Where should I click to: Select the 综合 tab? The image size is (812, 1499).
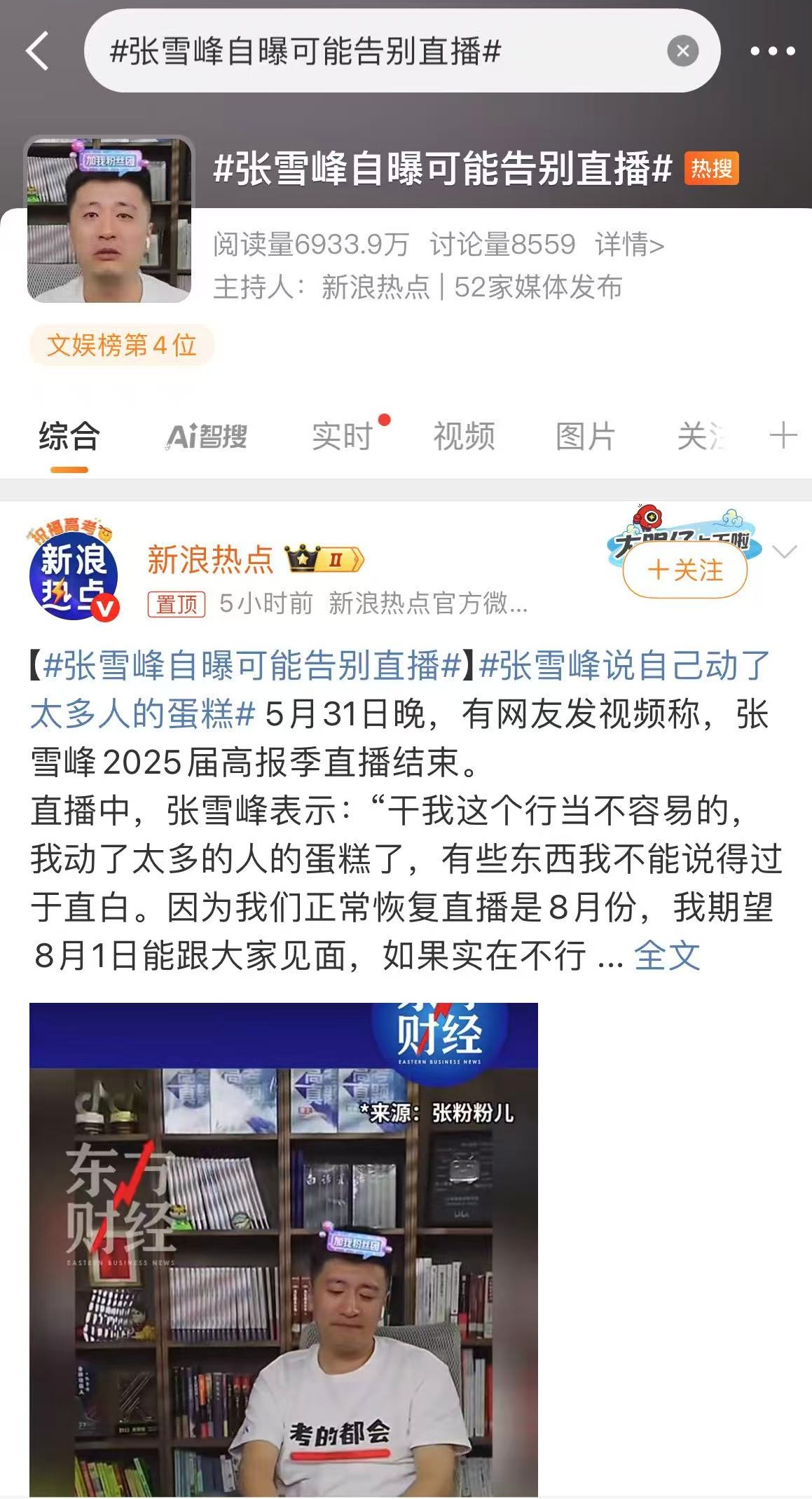[69, 437]
